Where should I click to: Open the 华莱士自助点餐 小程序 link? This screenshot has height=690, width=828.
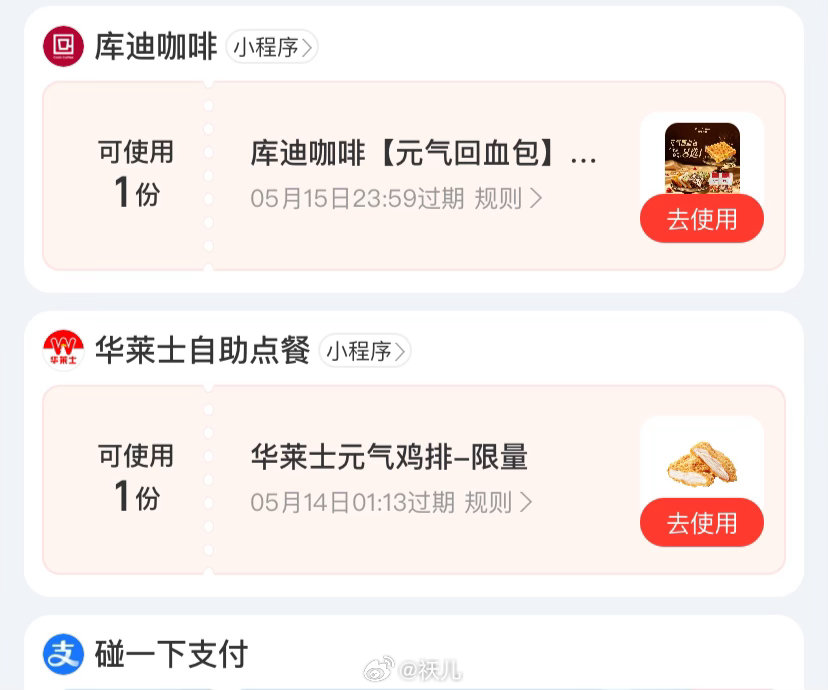click(x=365, y=351)
